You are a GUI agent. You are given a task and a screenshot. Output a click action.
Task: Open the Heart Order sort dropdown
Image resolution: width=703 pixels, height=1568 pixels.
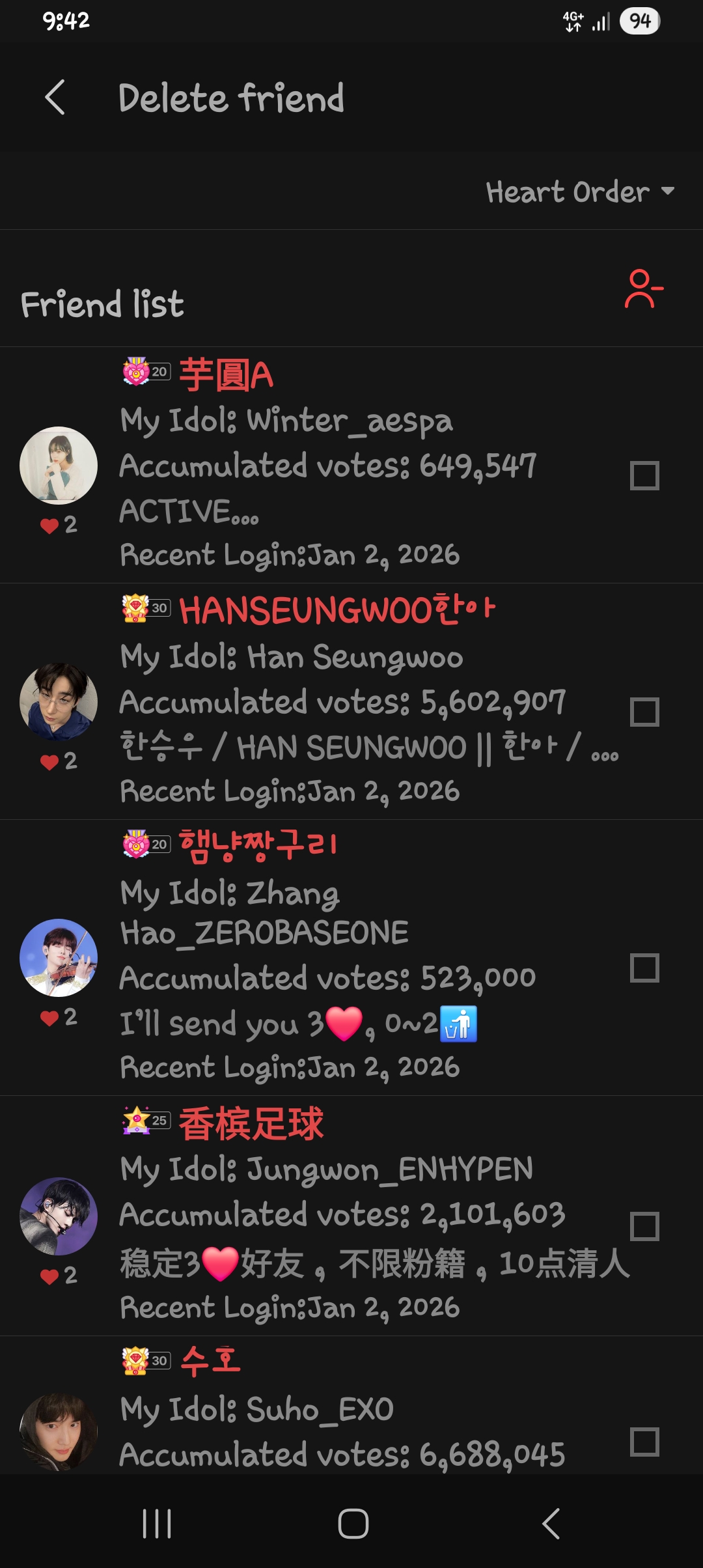click(x=578, y=192)
